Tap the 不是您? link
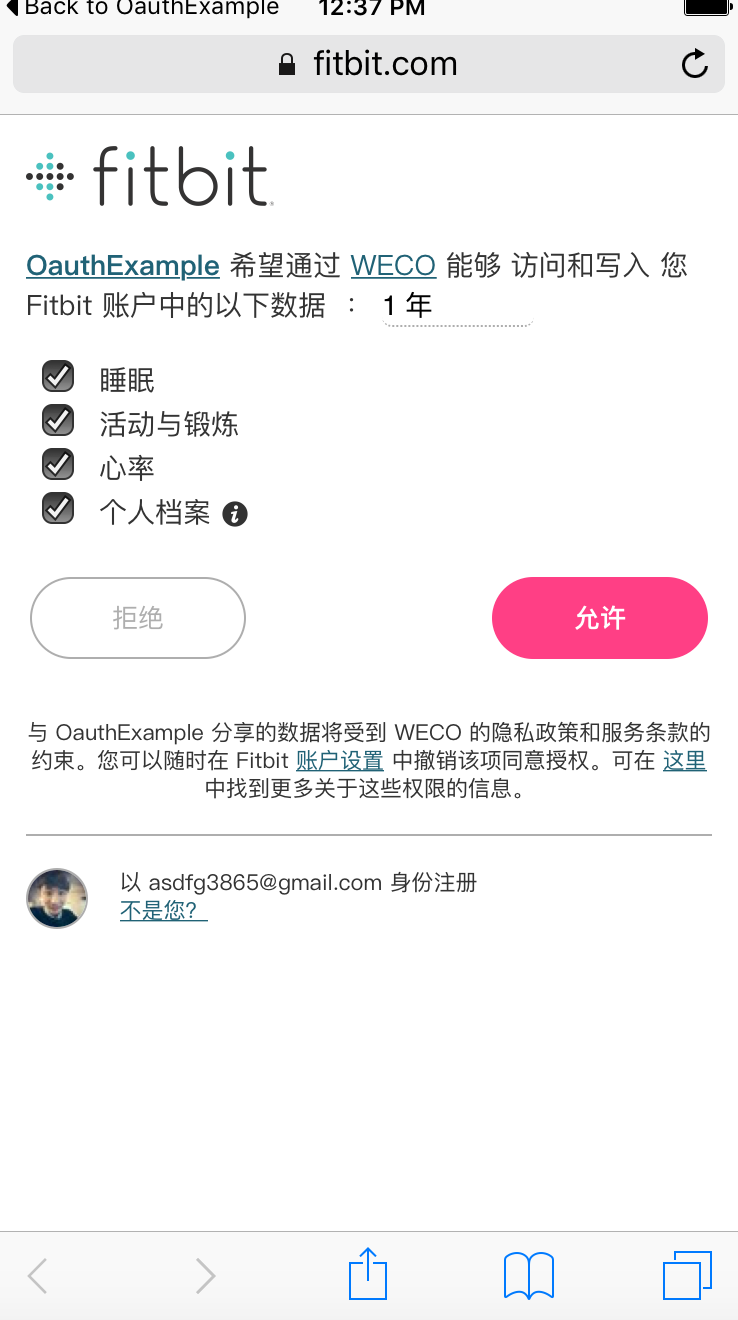This screenshot has height=1320, width=738. (163, 911)
